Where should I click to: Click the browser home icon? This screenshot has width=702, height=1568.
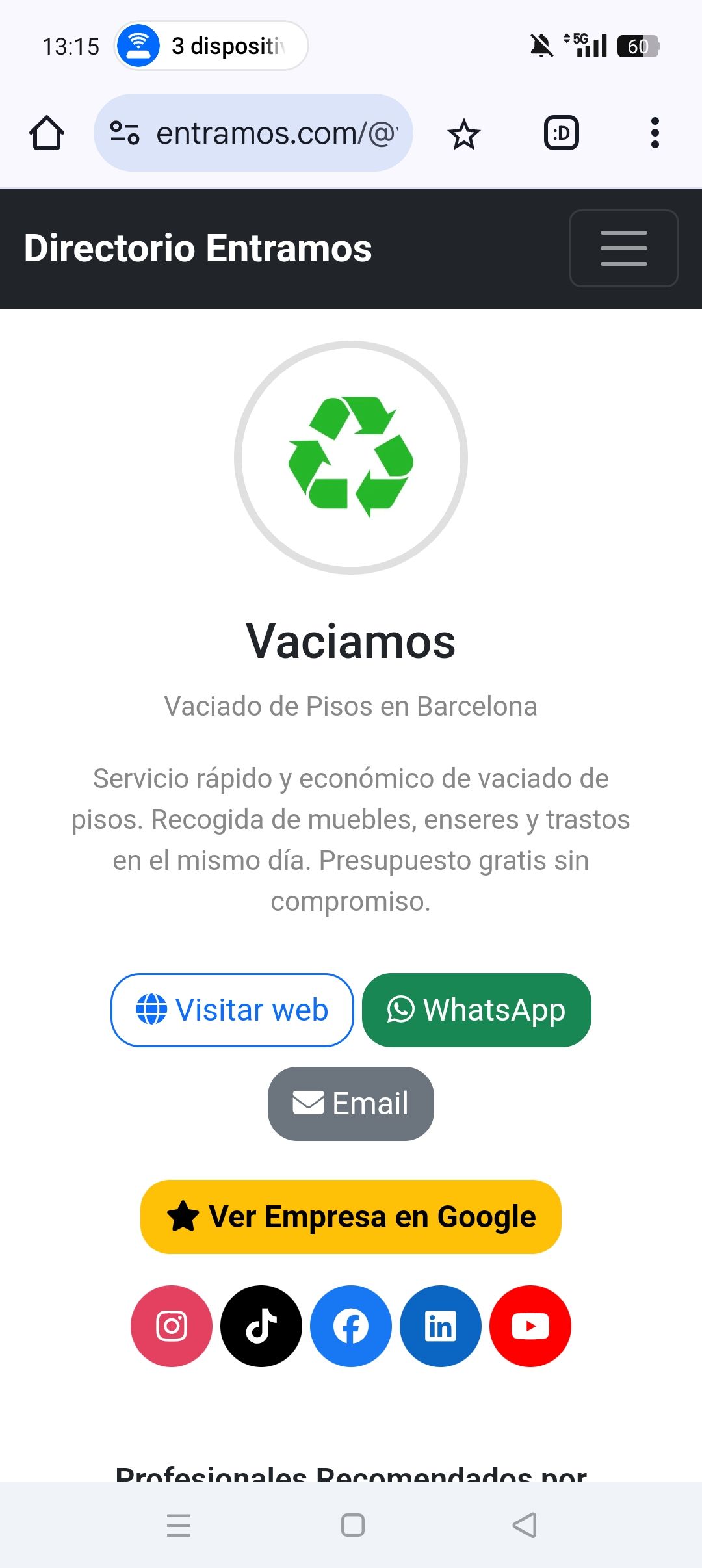coord(46,132)
